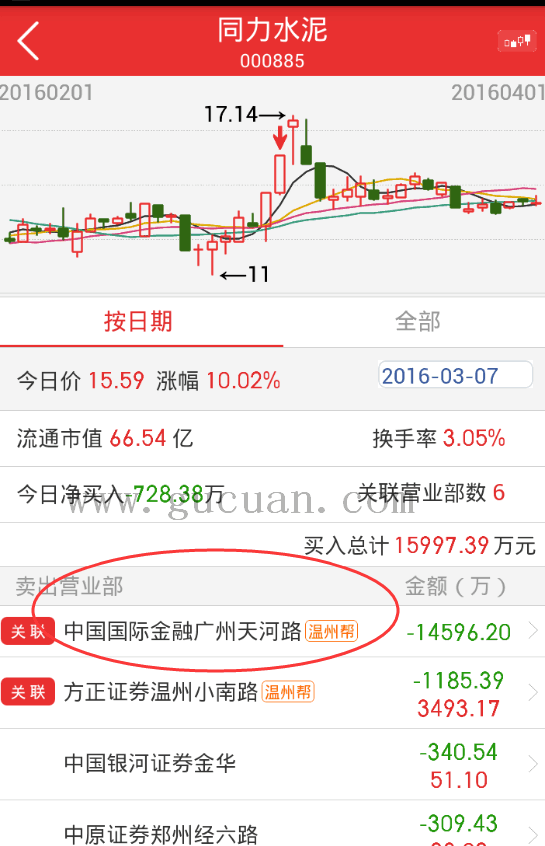Image resolution: width=545 pixels, height=846 pixels.
Task: Open 中国国际金融广州天河路 row
Action: [272, 631]
